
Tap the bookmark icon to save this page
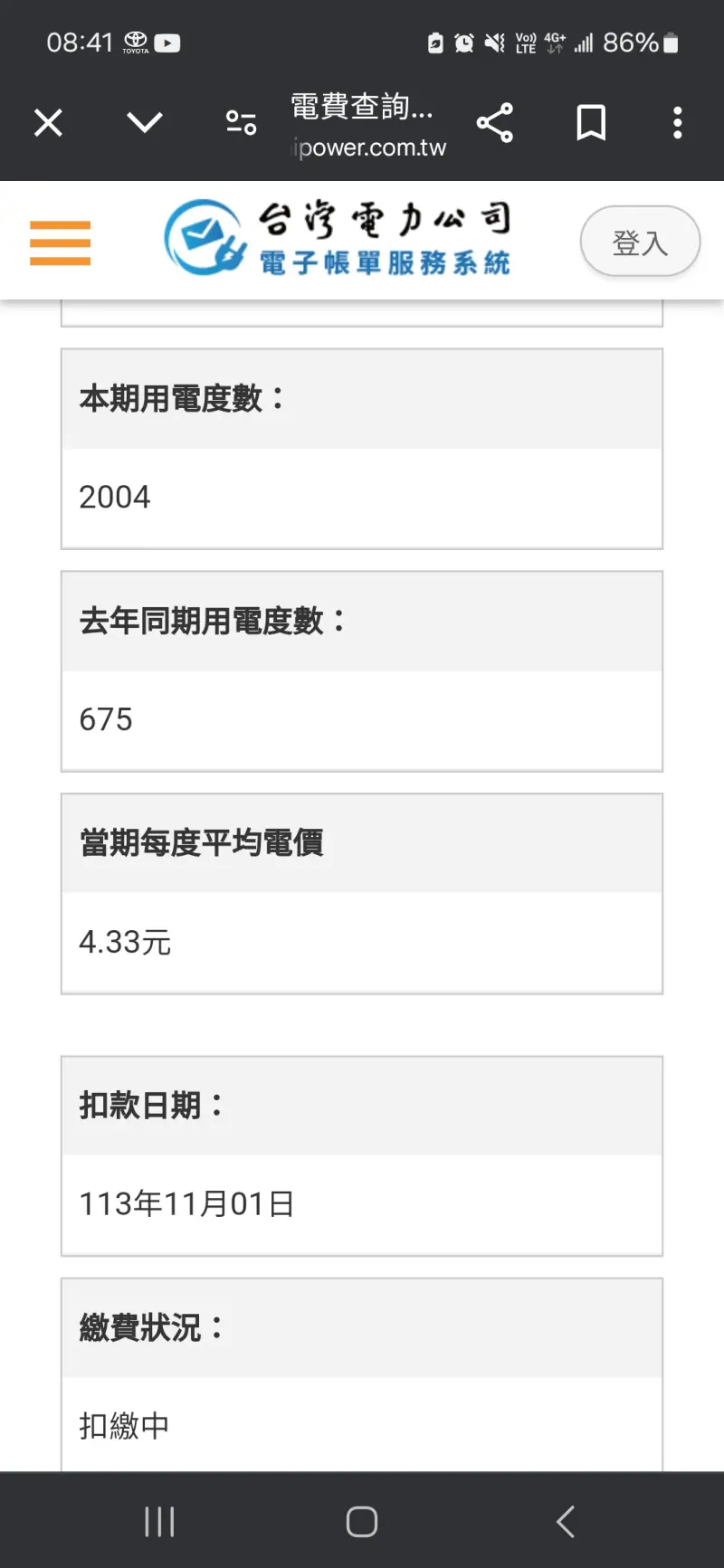[x=590, y=122]
